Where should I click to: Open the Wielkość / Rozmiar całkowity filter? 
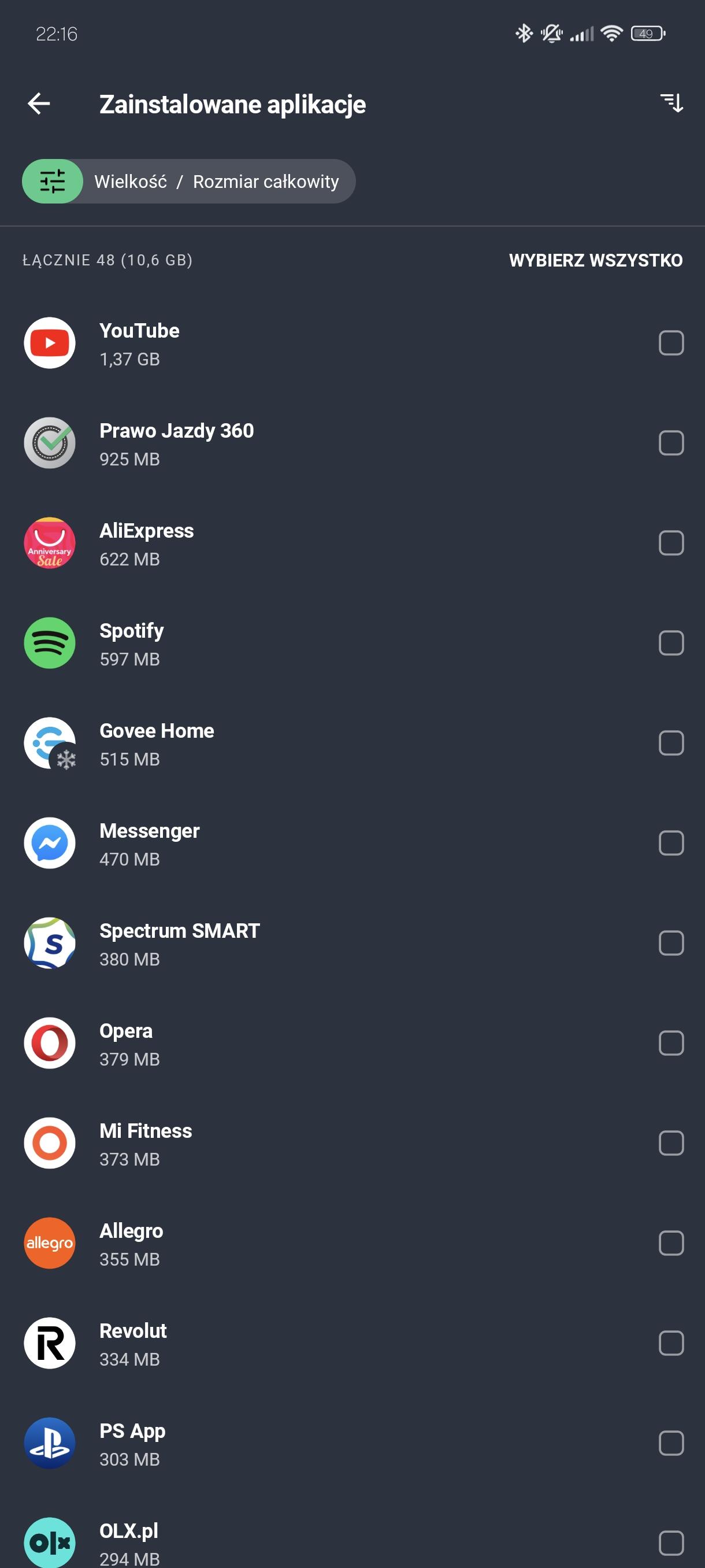click(188, 182)
